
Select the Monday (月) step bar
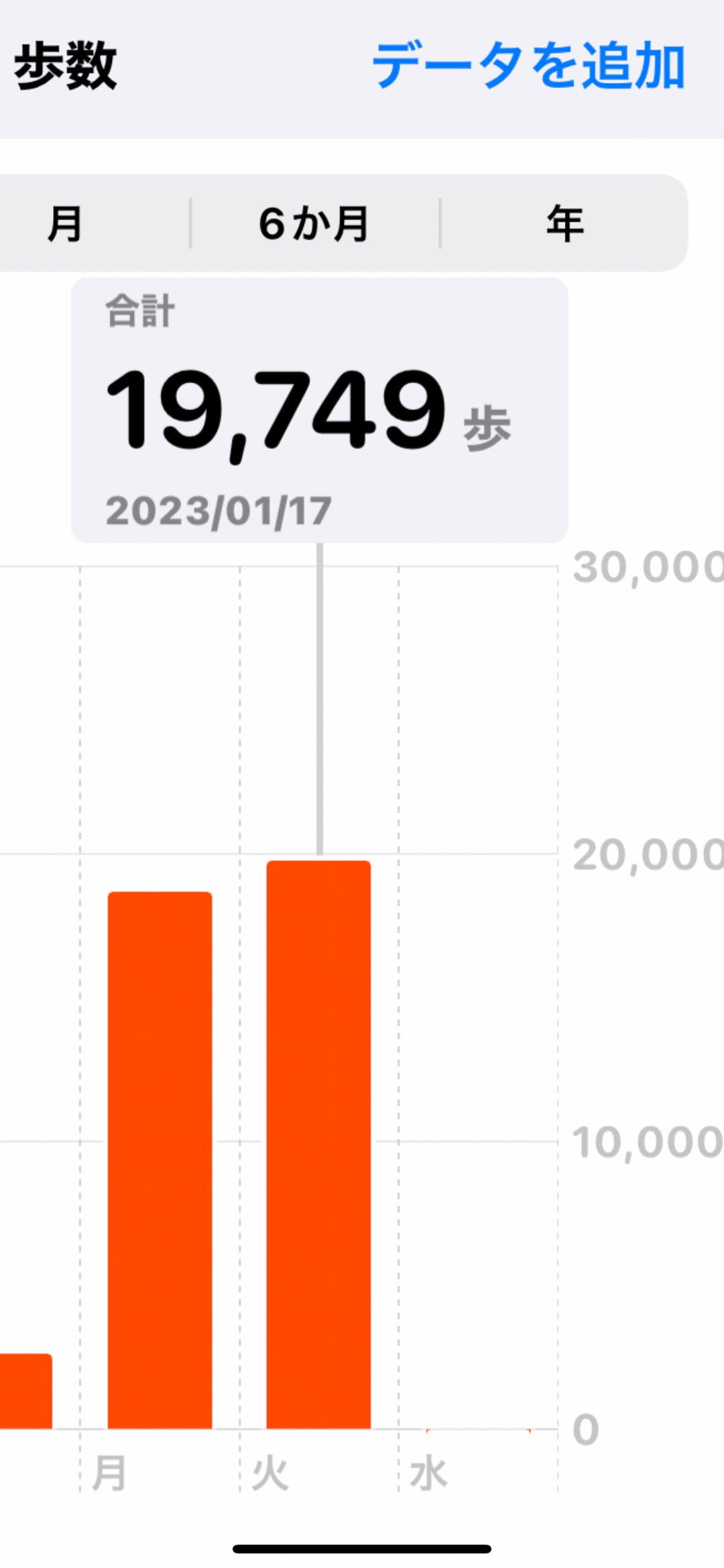point(160,1160)
